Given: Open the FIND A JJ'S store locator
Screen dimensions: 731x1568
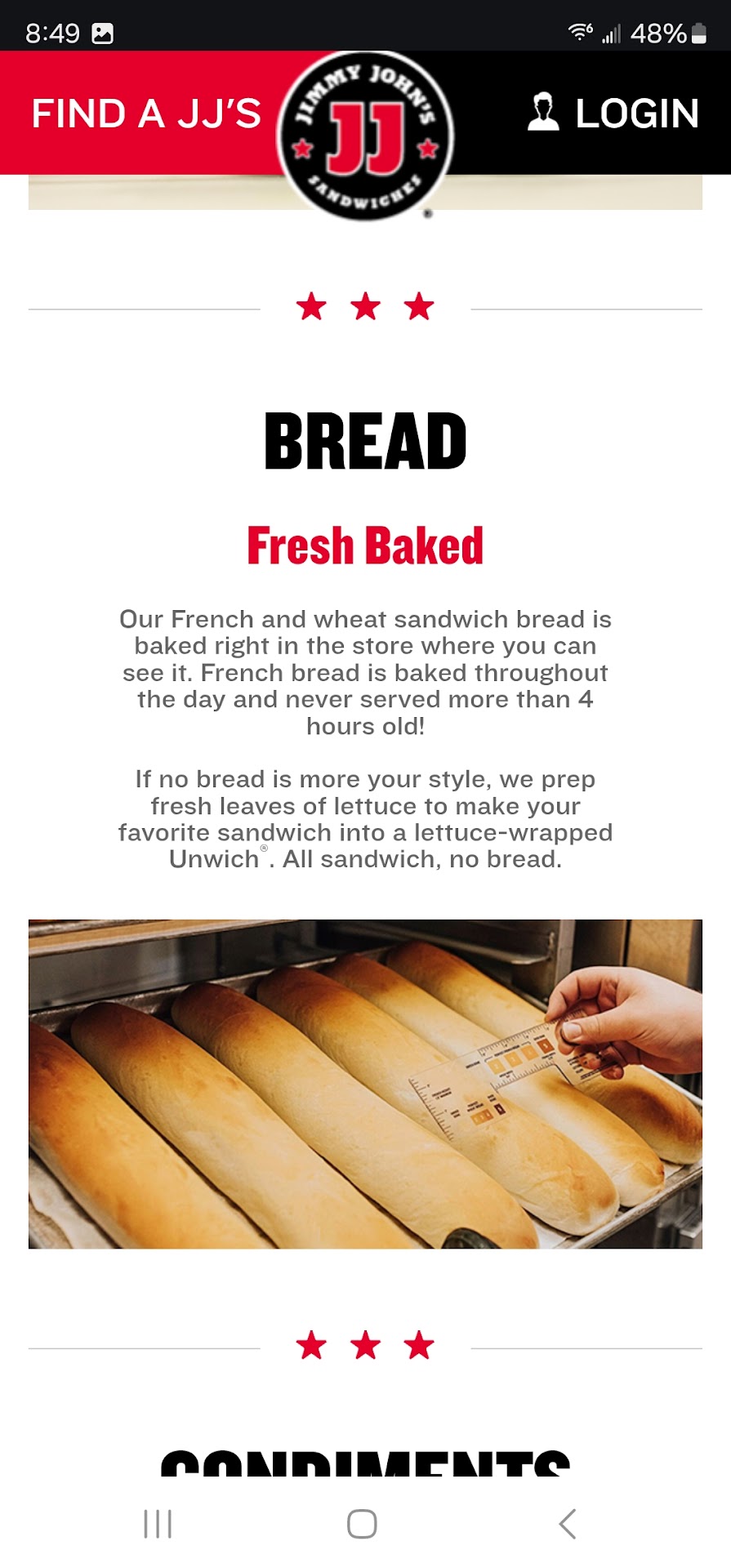Looking at the screenshot, I should pos(146,114).
